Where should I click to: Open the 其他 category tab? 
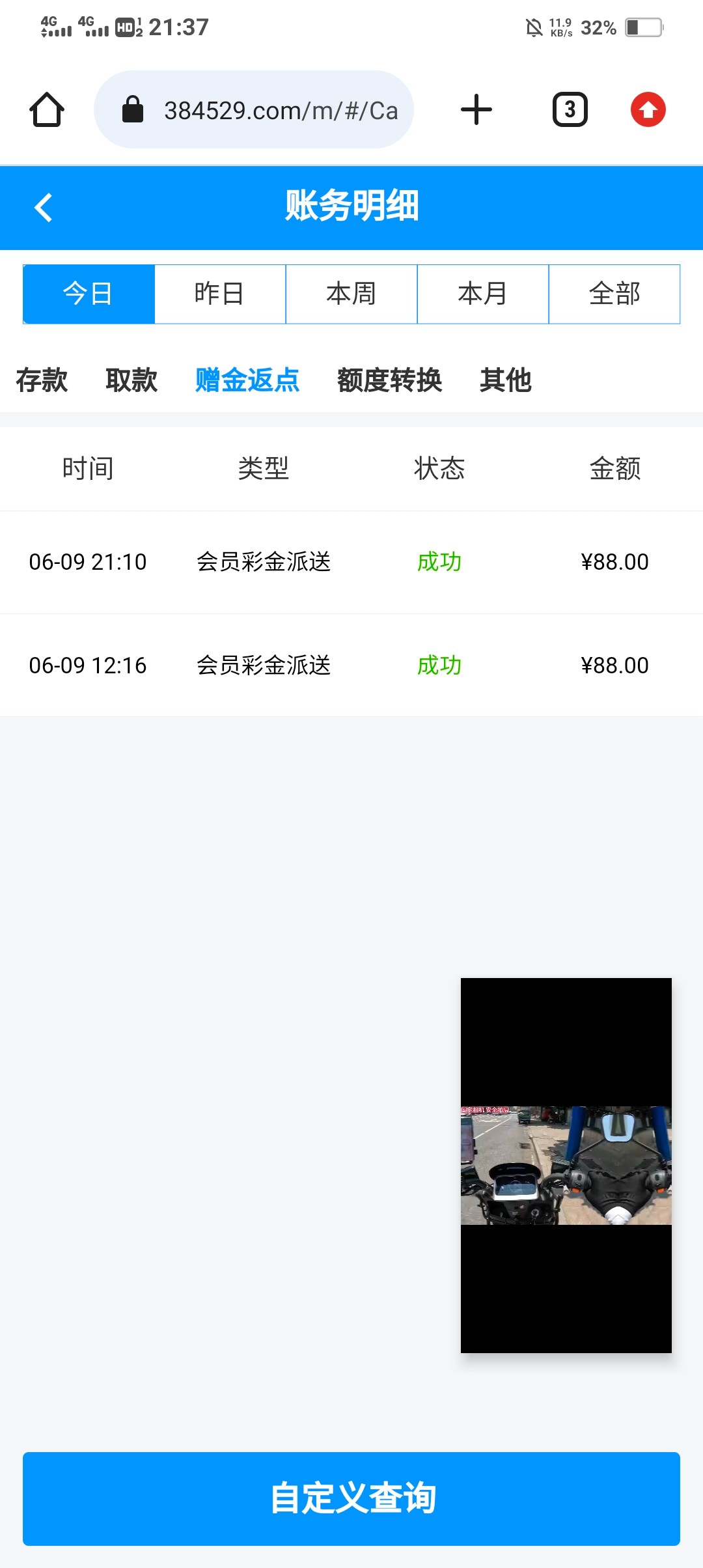[506, 380]
